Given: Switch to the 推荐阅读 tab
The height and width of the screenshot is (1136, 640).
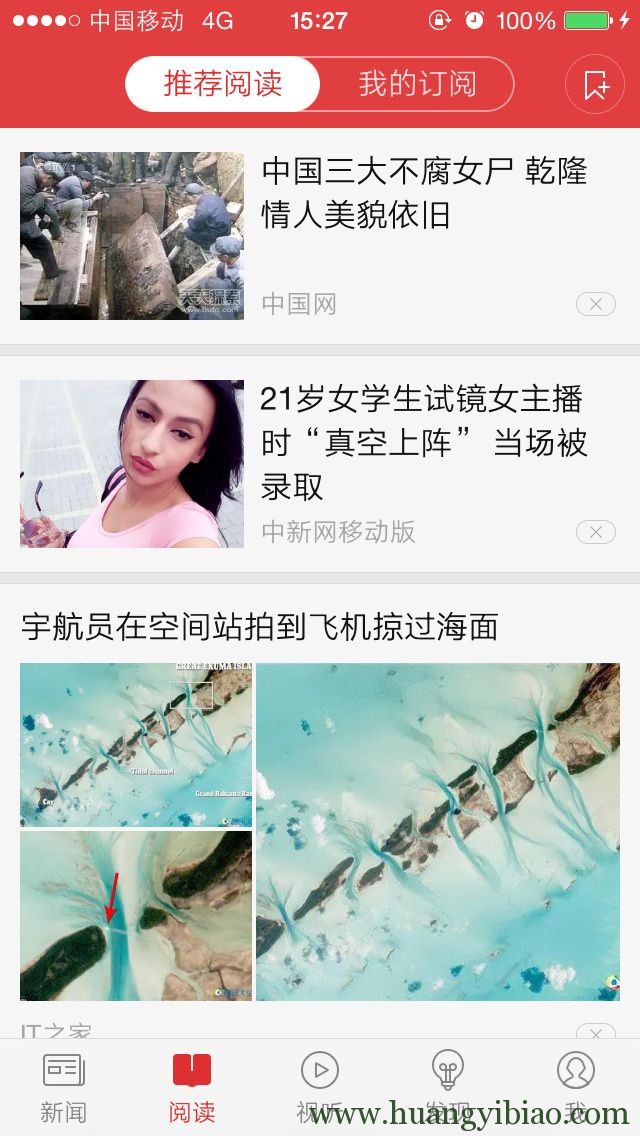Looking at the screenshot, I should [x=223, y=84].
